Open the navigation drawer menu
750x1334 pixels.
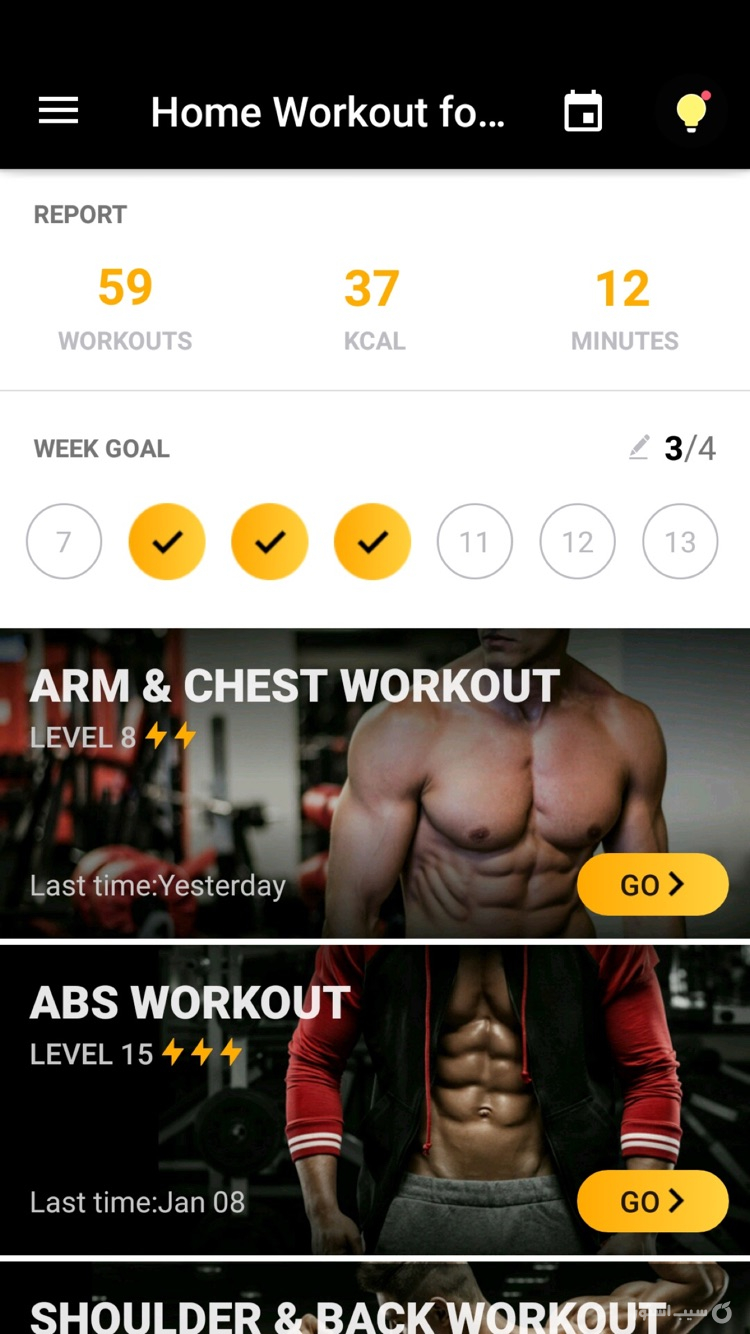[57, 111]
